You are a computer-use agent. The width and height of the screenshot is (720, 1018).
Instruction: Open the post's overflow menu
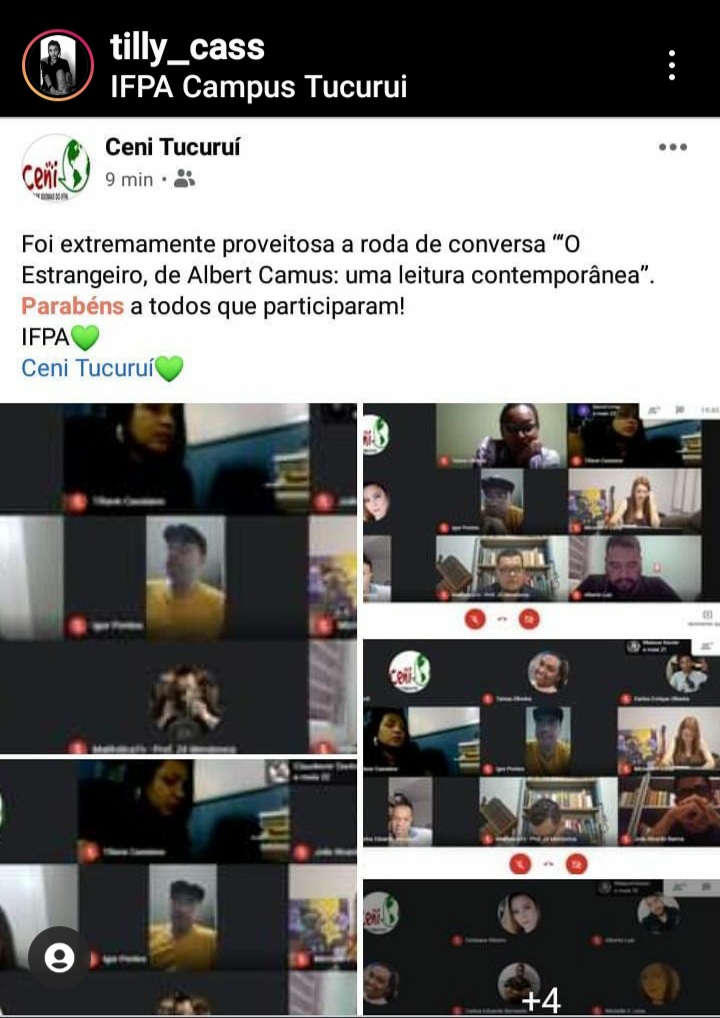tap(672, 66)
